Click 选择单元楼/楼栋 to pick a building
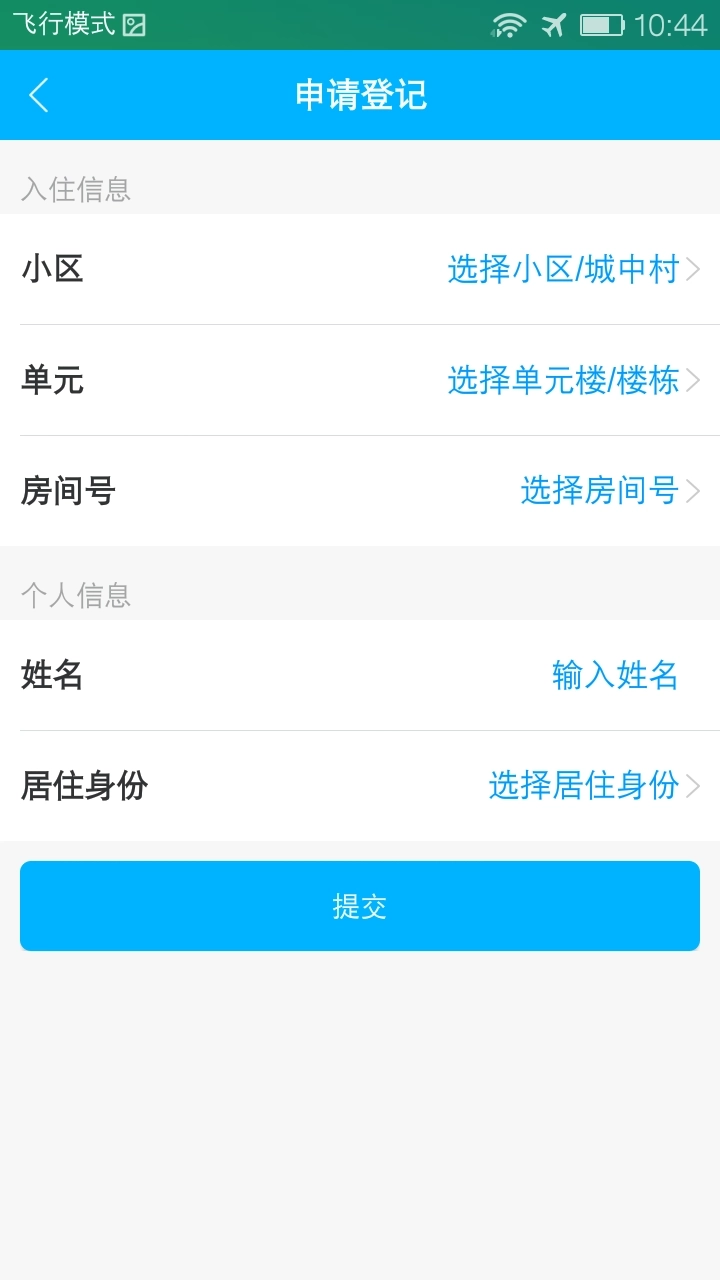This screenshot has height=1280, width=720. [565, 380]
